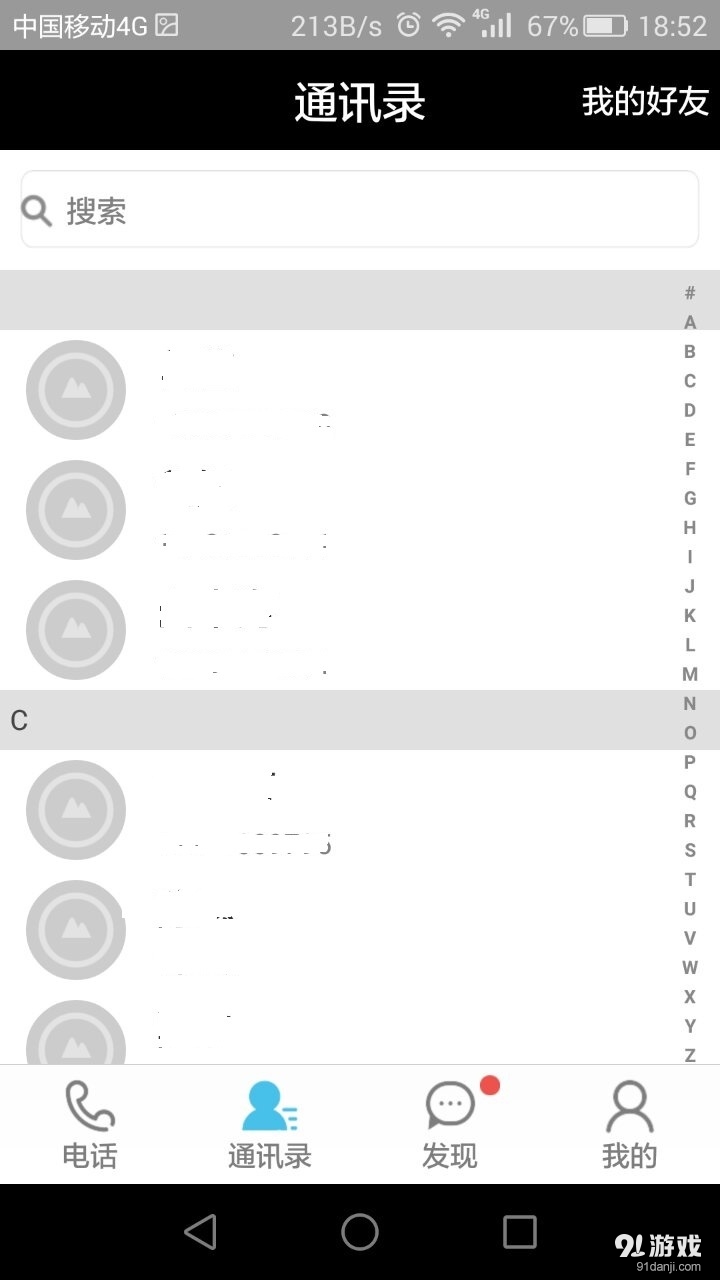This screenshot has height=1280, width=720.
Task: Tap the 搜索 search field
Action: 360,210
